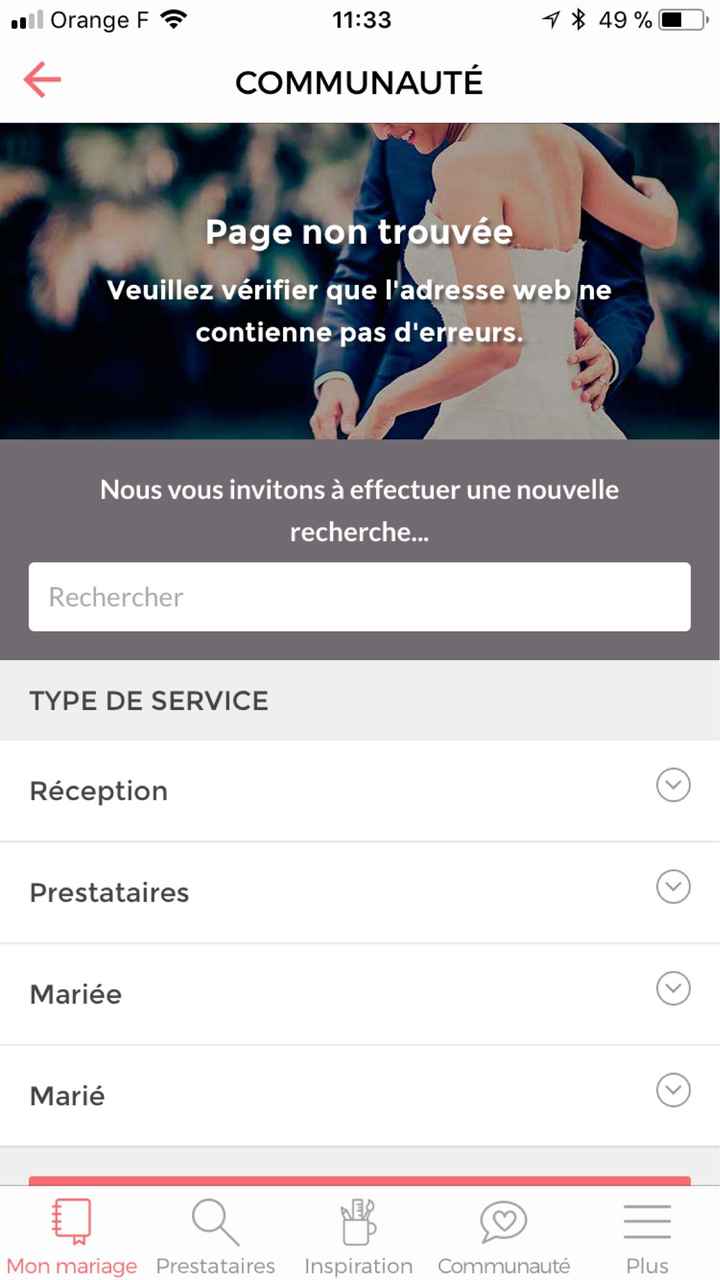This screenshot has height=1280, width=720.
Task: Tap the Inspiration ring icon
Action: point(358,1219)
